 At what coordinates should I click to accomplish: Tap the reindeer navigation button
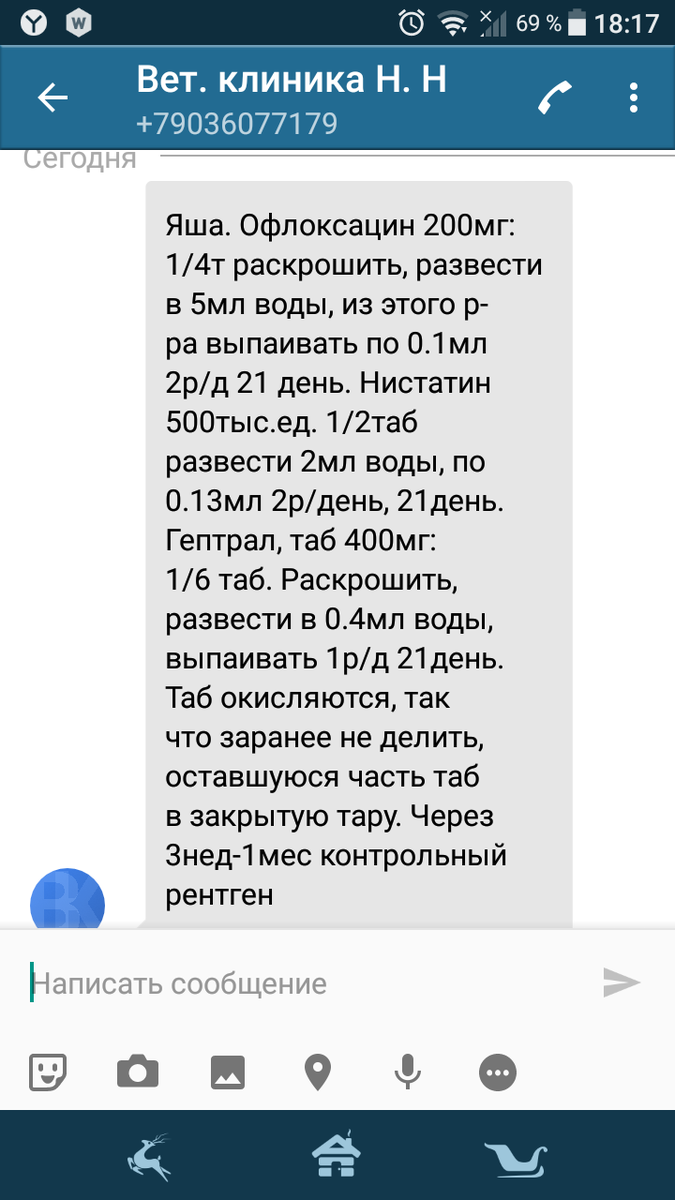tap(149, 1158)
